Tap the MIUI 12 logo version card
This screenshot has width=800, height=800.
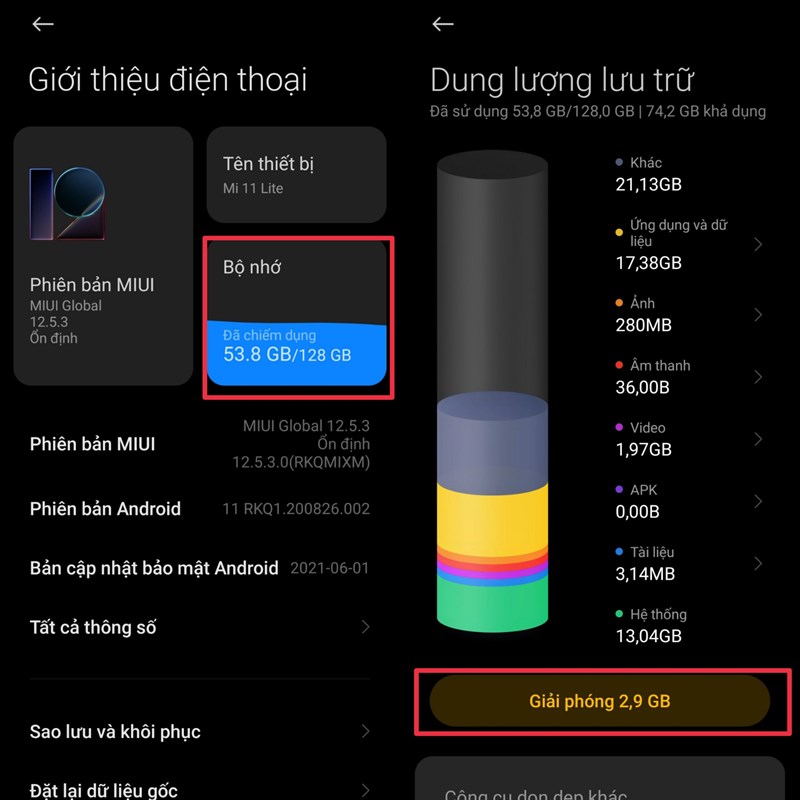coord(103,255)
